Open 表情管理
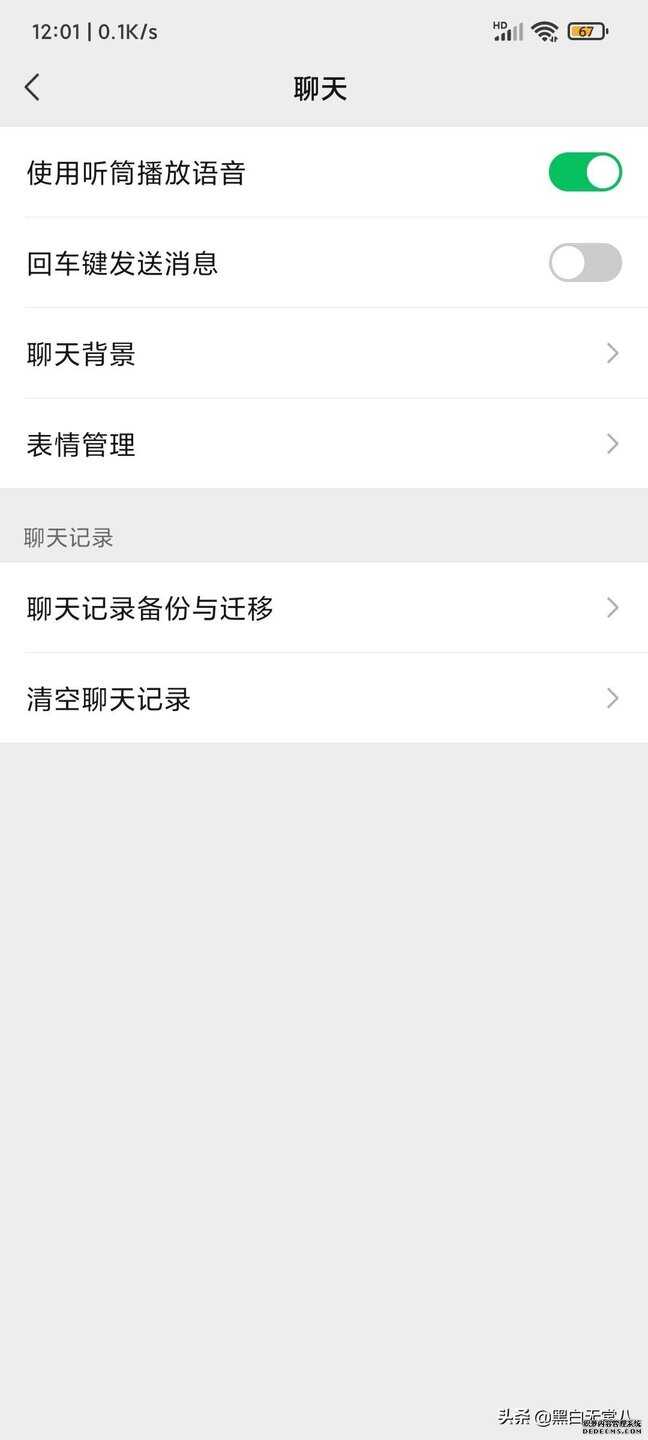648x1440 pixels. (324, 444)
